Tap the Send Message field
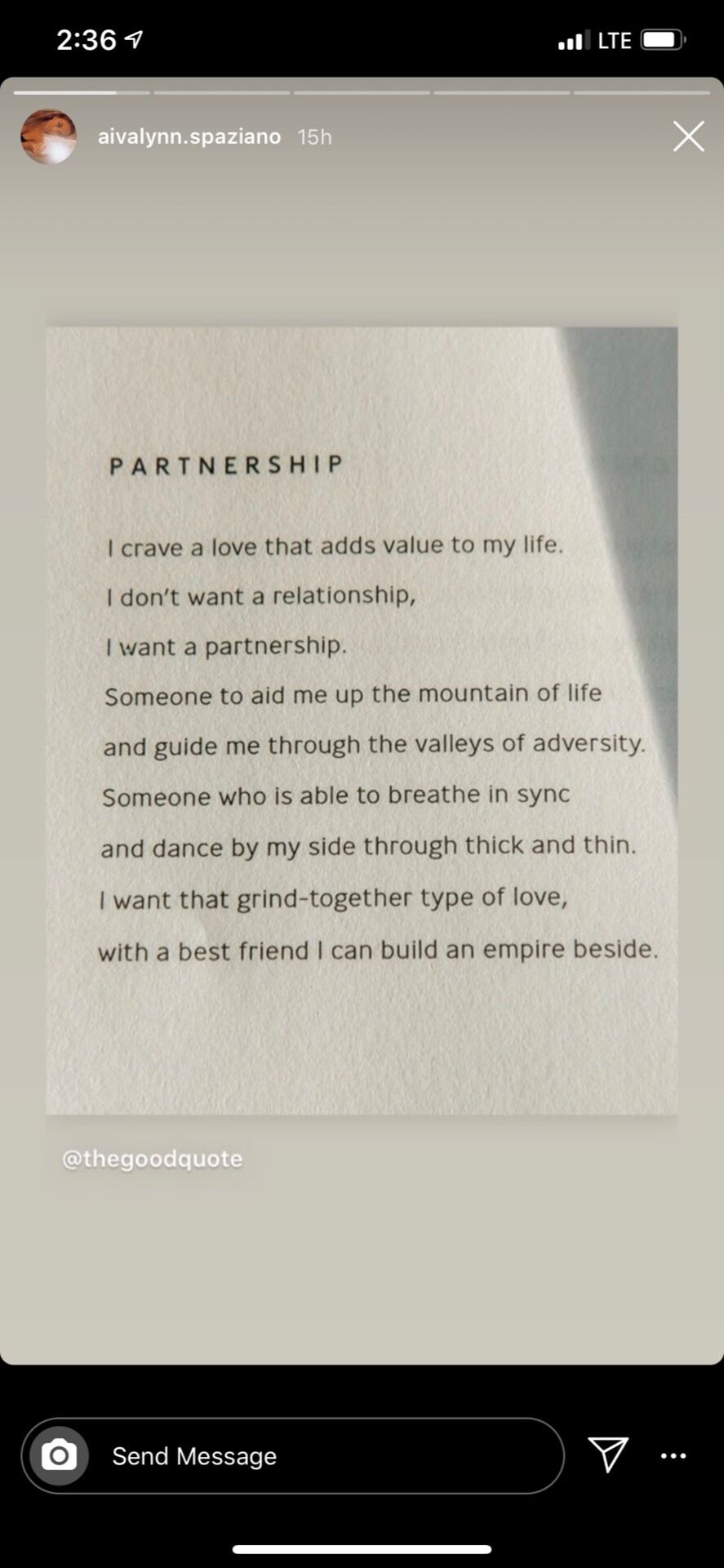 [292, 1455]
